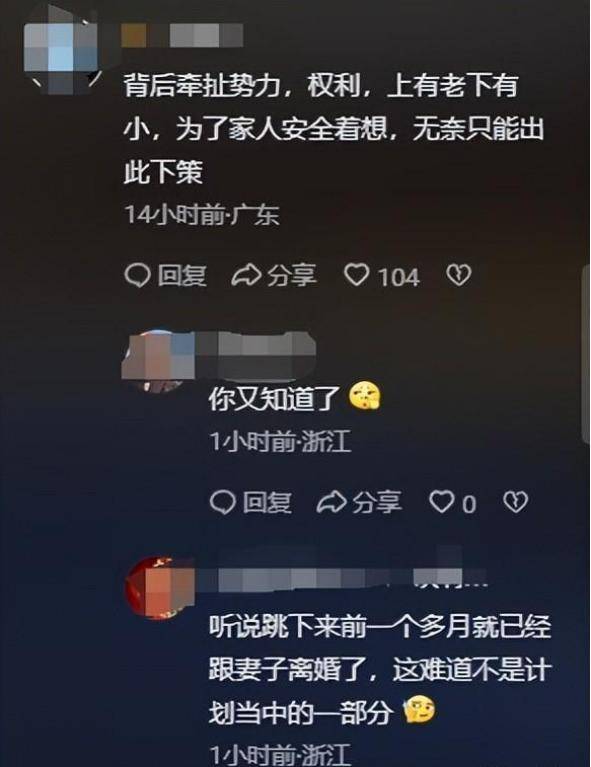Tap broken heart under 你又知道了
The width and height of the screenshot is (591, 767).
point(516,502)
